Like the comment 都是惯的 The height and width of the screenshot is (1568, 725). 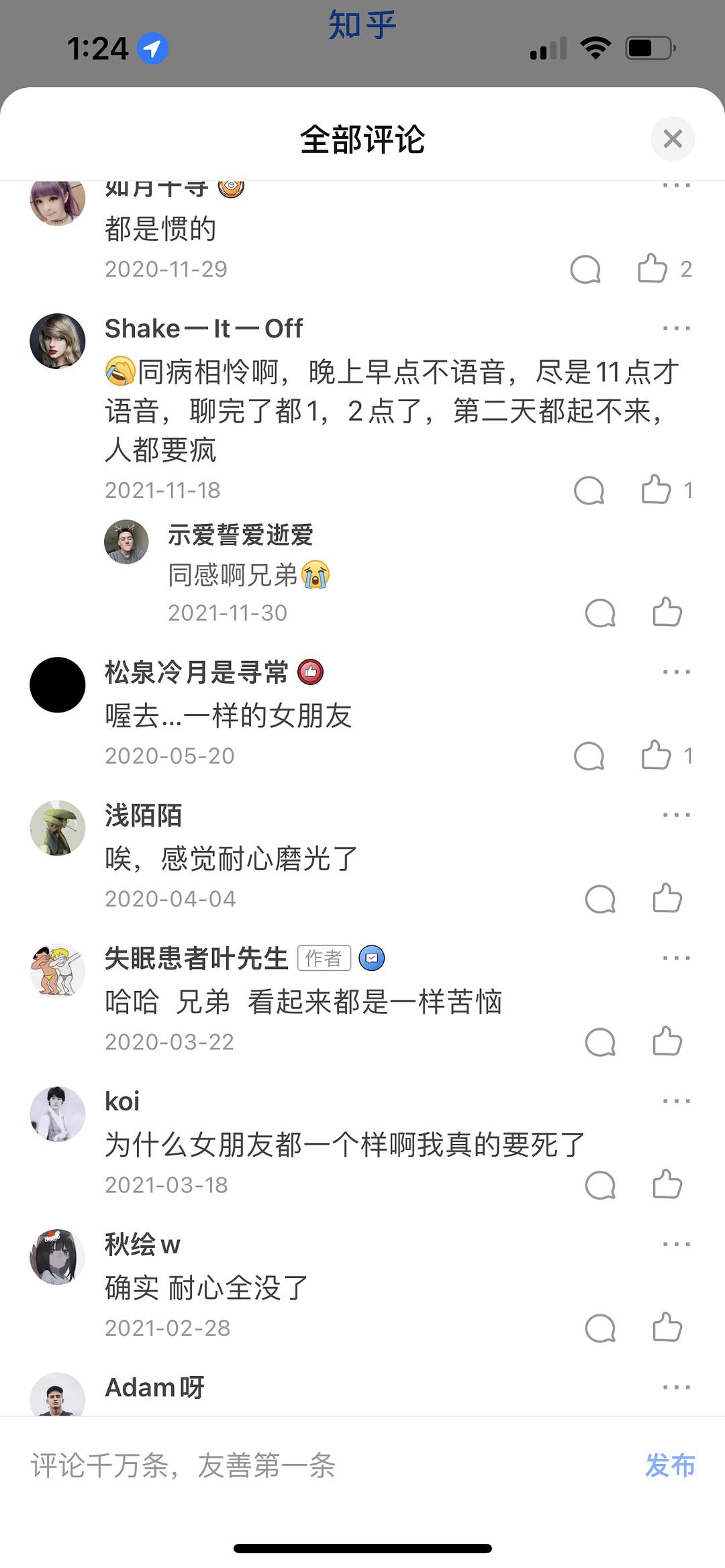pos(652,268)
